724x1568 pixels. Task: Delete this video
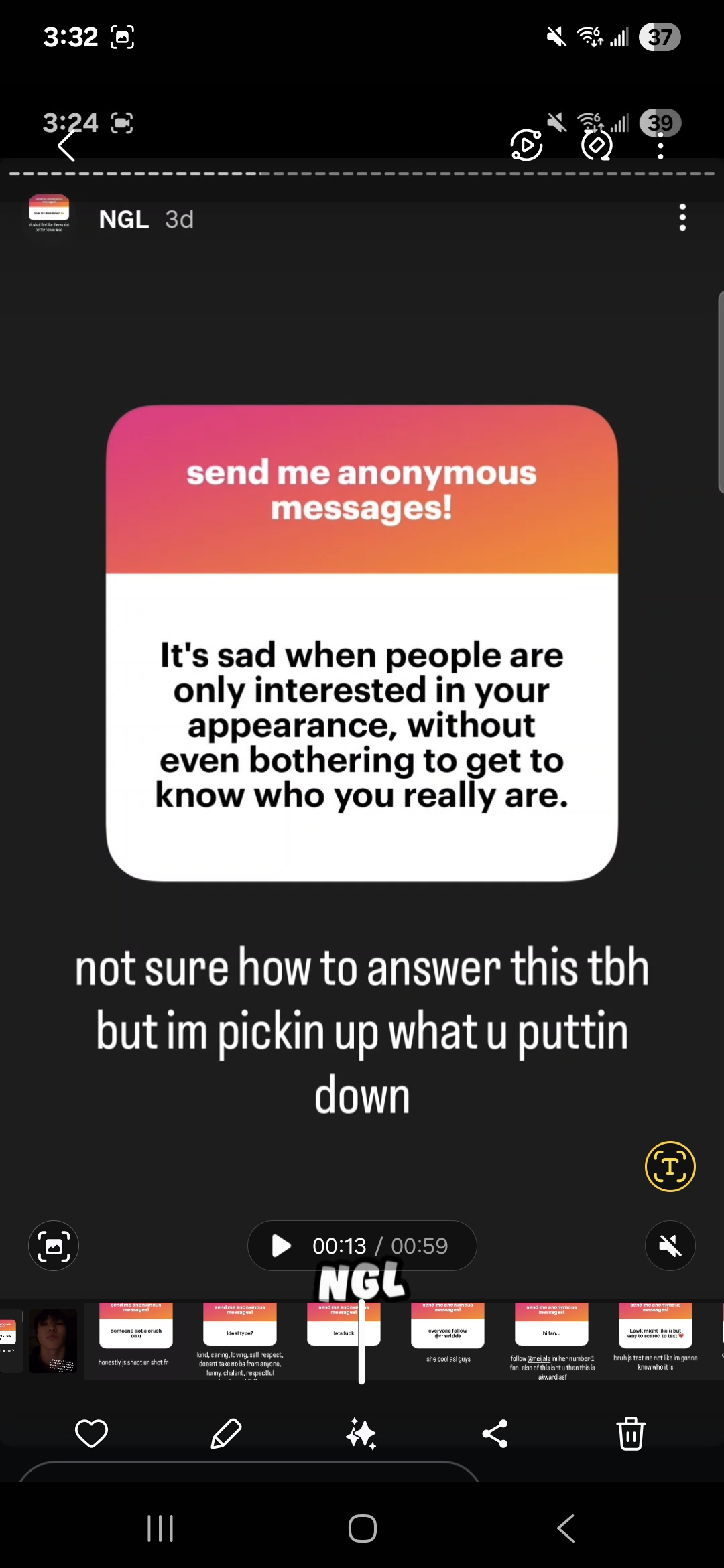click(x=631, y=1433)
